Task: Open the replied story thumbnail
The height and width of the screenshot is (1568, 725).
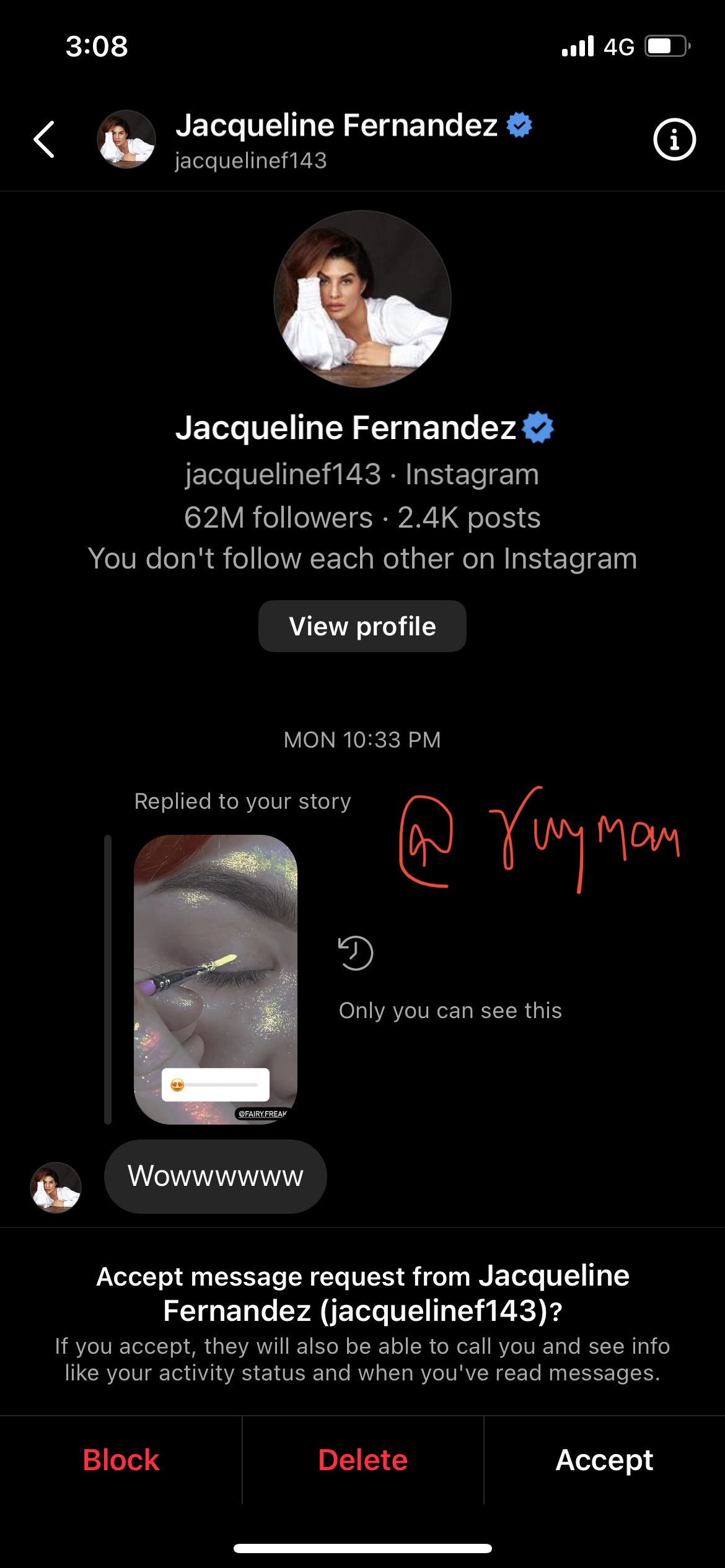Action: (x=216, y=979)
